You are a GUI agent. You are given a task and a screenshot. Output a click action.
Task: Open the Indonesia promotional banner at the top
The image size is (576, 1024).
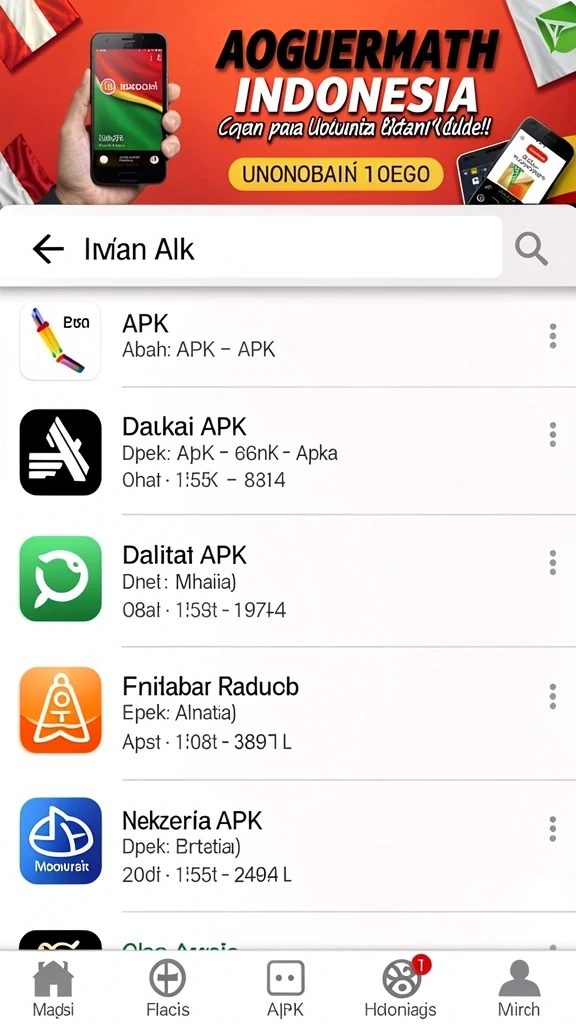[288, 103]
